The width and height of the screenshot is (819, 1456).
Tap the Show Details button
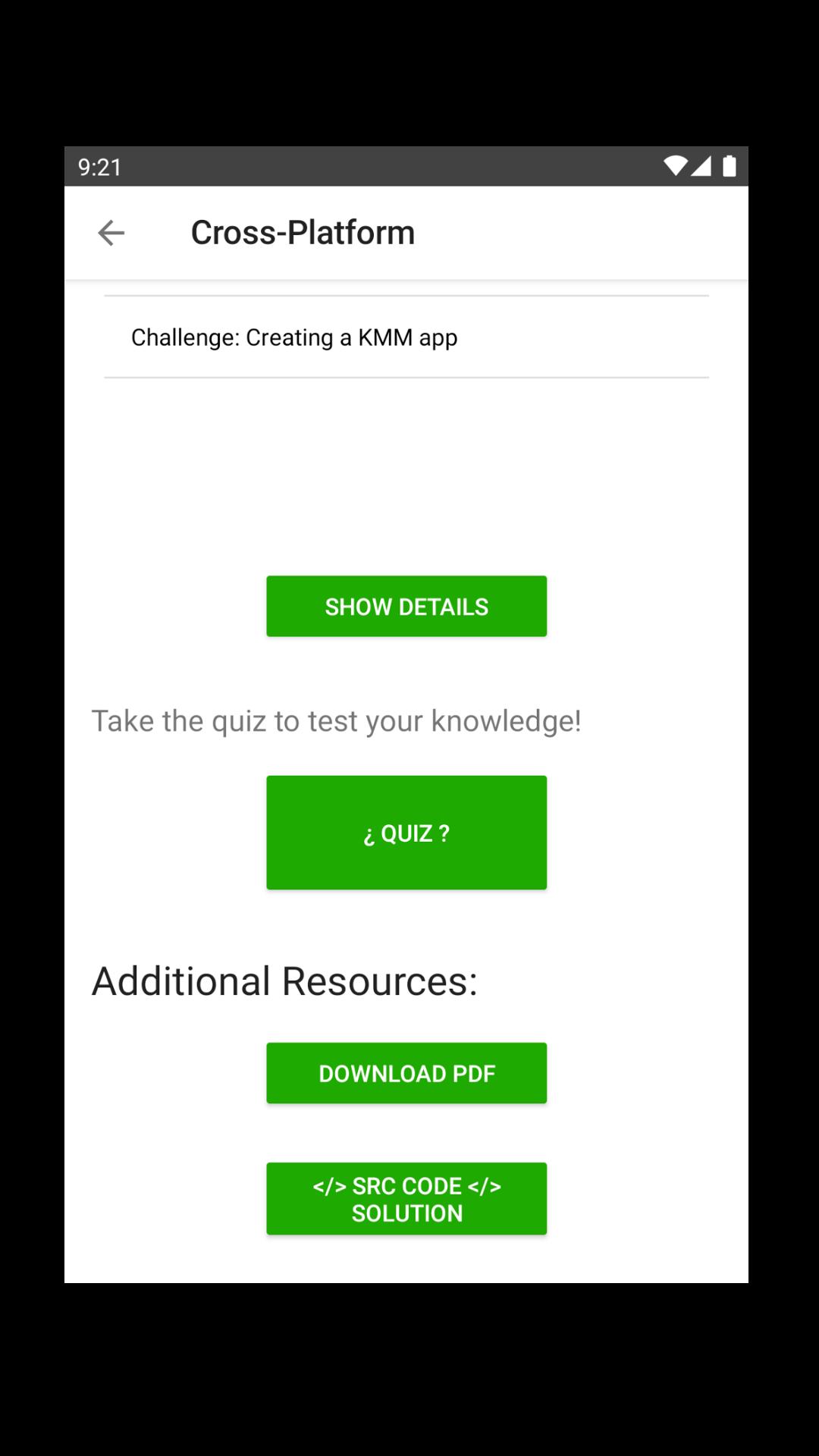tap(406, 607)
